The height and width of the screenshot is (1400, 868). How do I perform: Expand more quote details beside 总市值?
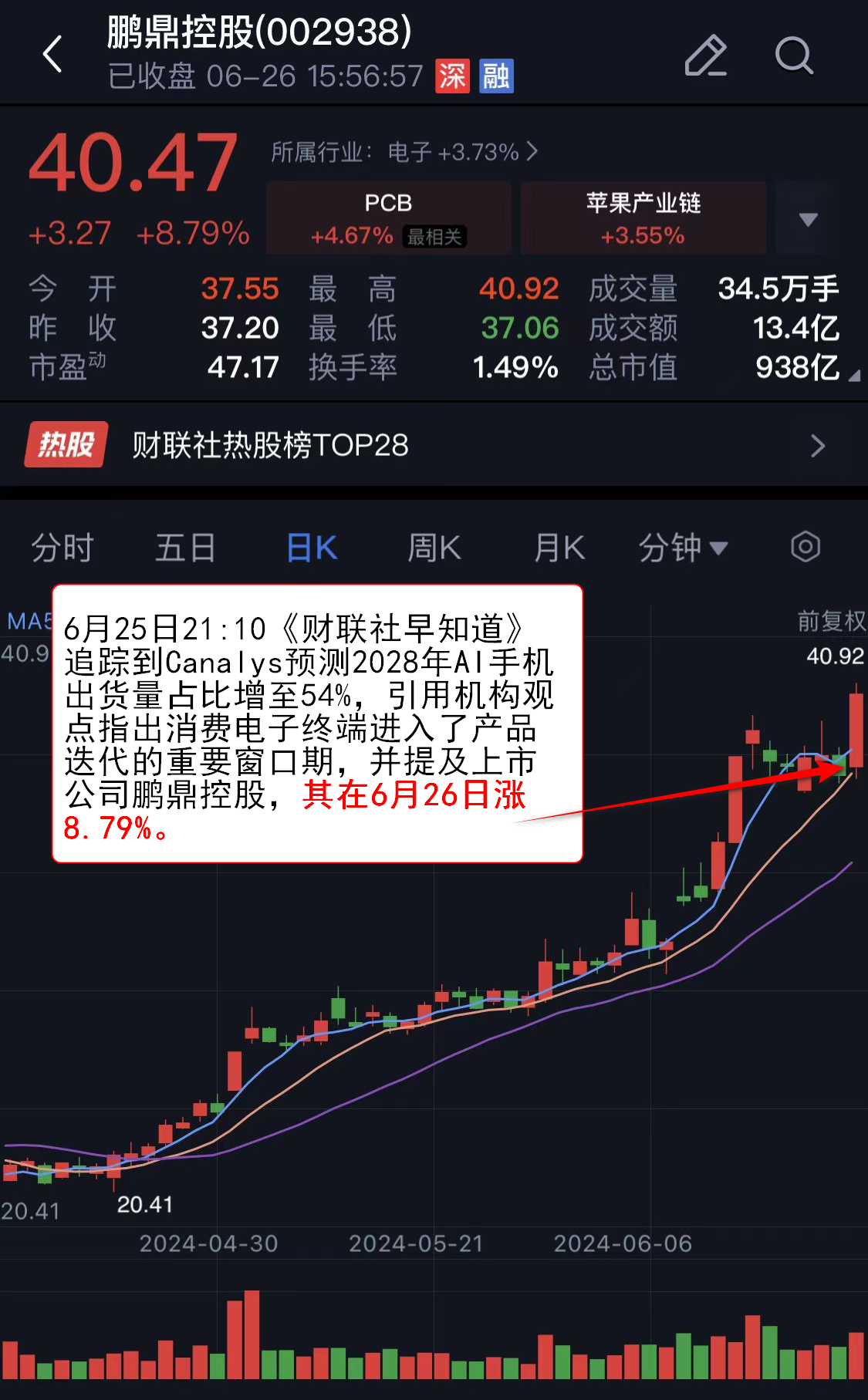[x=853, y=376]
